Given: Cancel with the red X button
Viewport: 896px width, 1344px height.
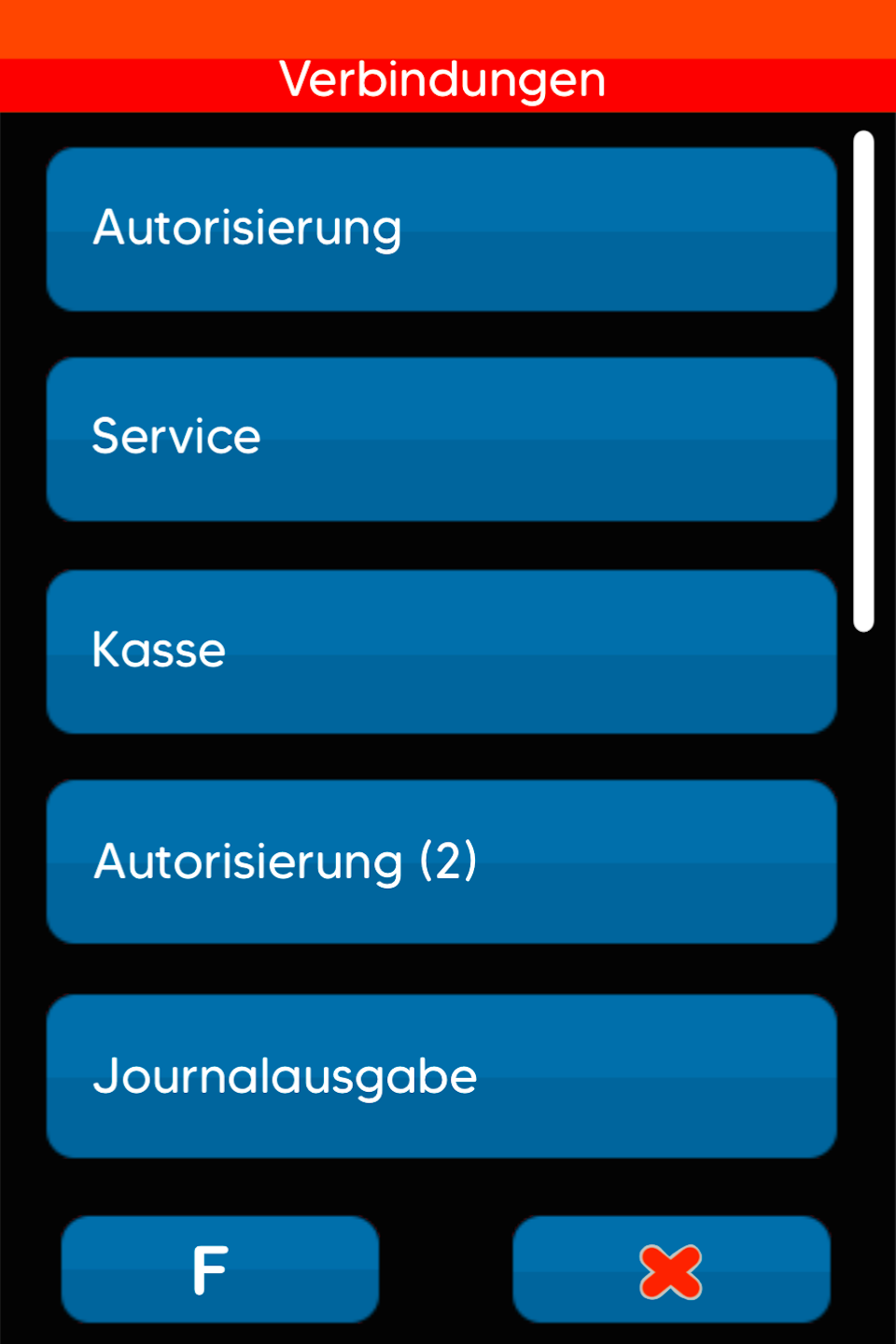Looking at the screenshot, I should (x=671, y=1269).
